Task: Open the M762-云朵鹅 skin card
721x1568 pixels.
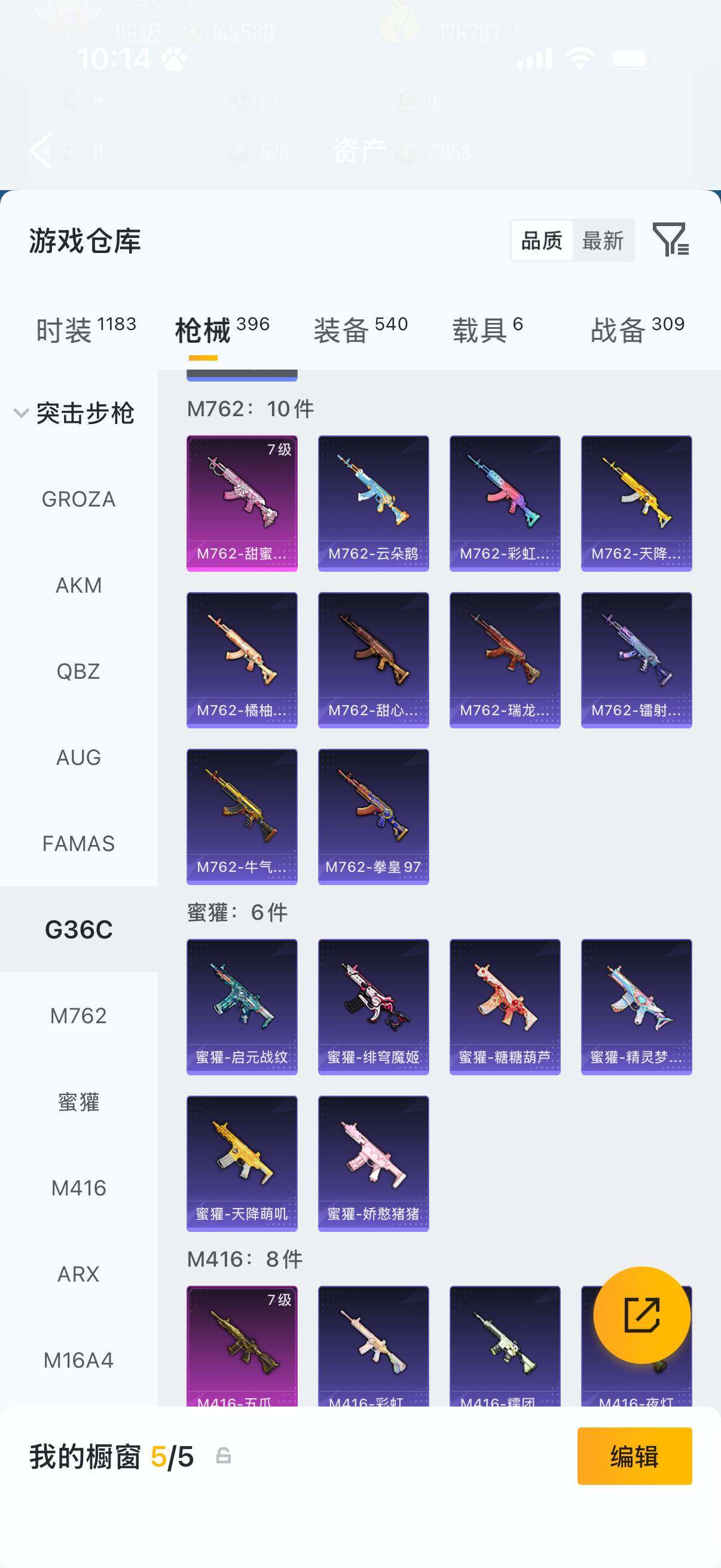Action: pos(373,503)
